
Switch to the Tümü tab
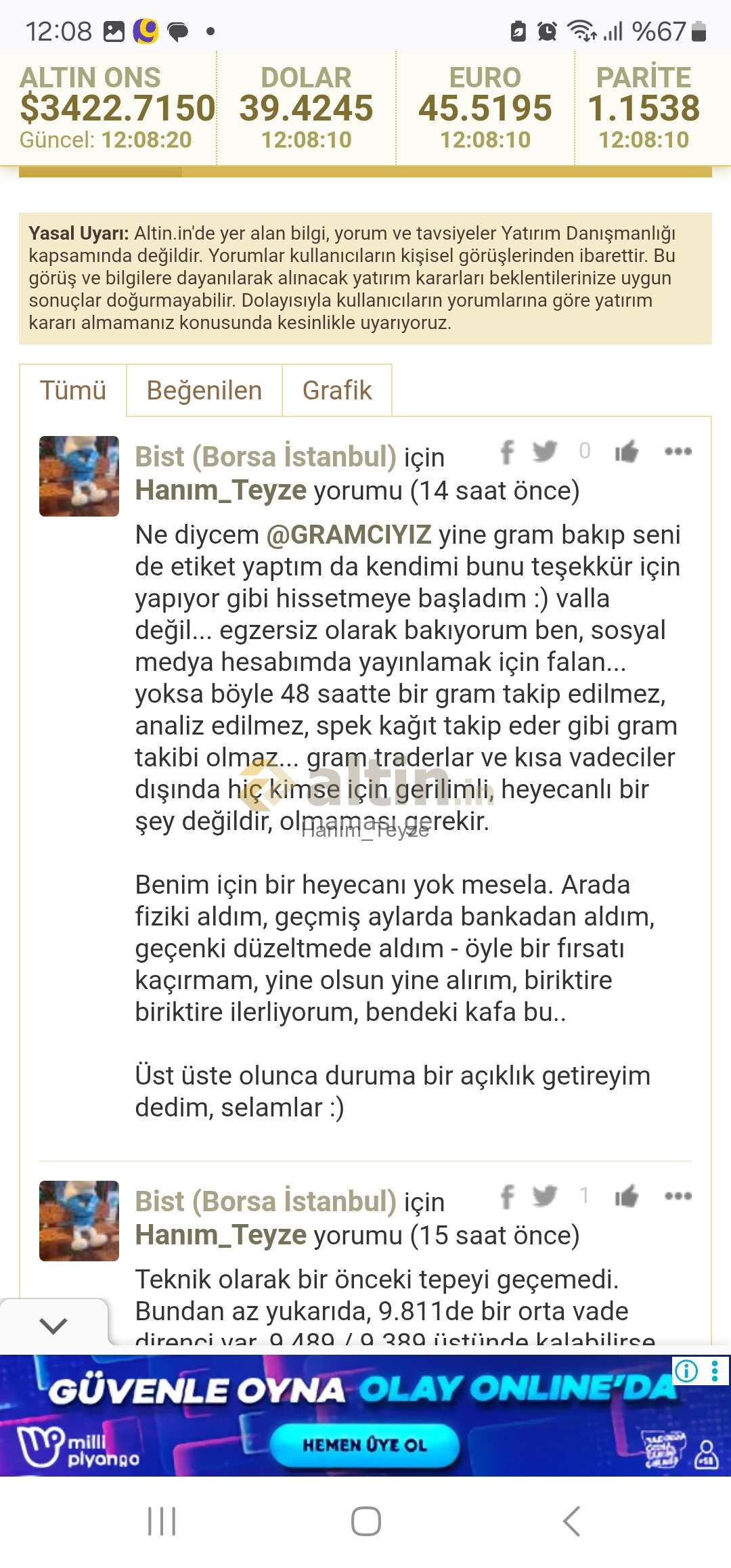73,391
